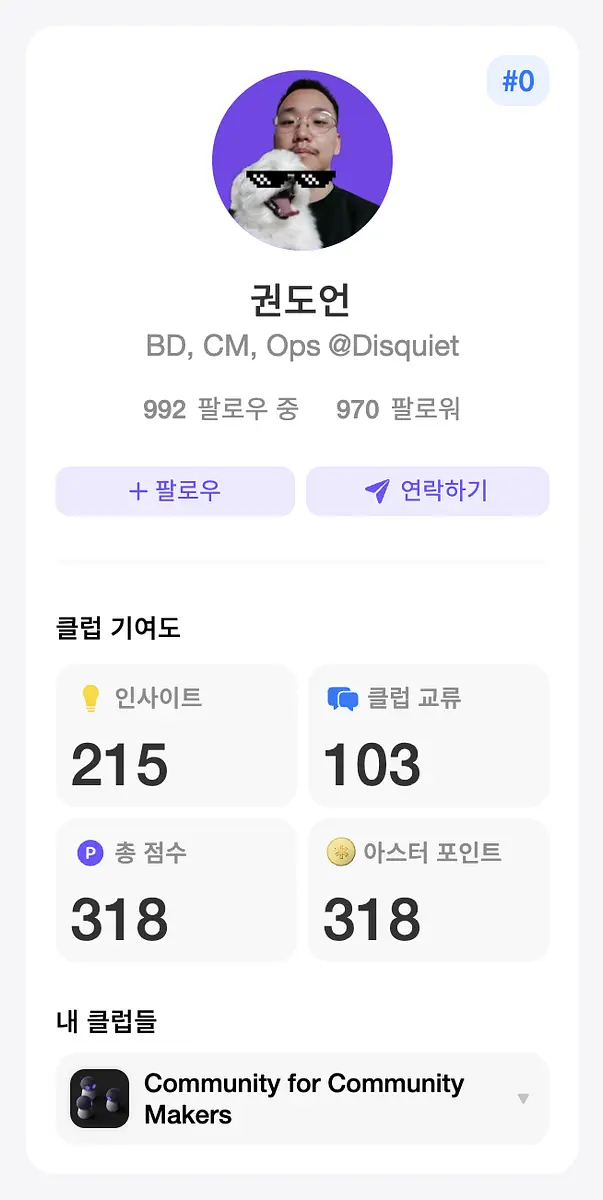Open the 992 팔로우 중 following list
This screenshot has height=1200, width=603.
coord(221,409)
